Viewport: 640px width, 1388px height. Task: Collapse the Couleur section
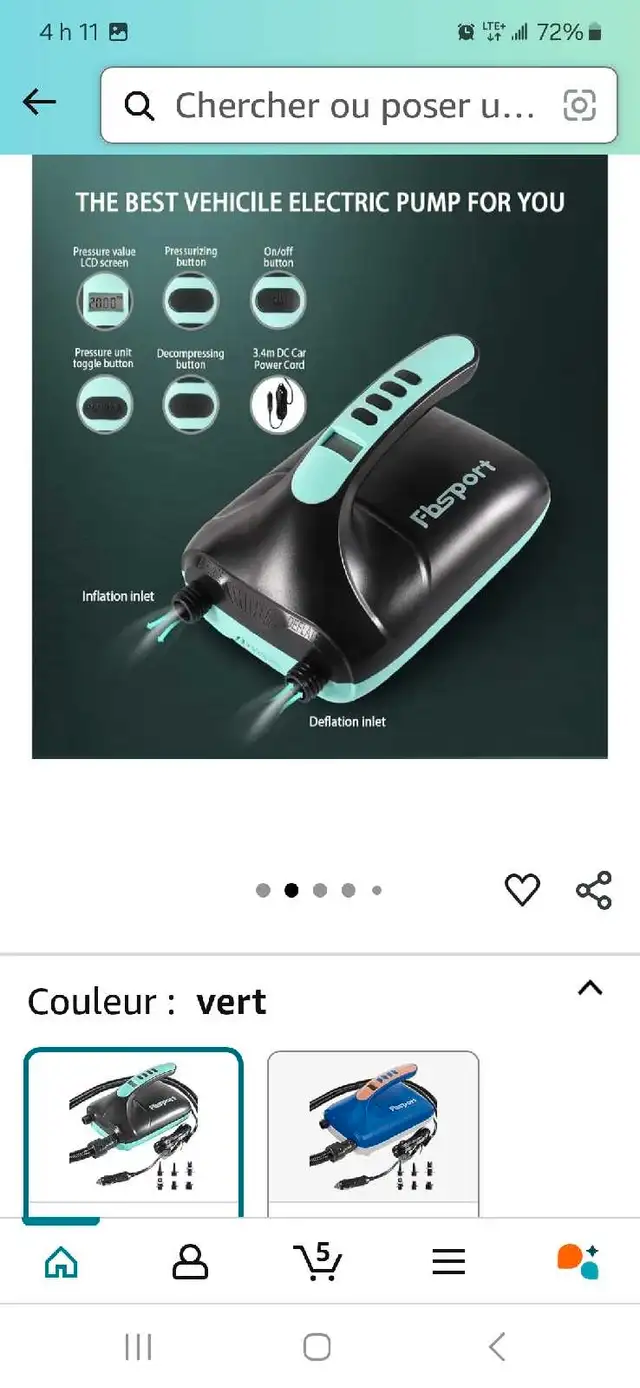[591, 988]
